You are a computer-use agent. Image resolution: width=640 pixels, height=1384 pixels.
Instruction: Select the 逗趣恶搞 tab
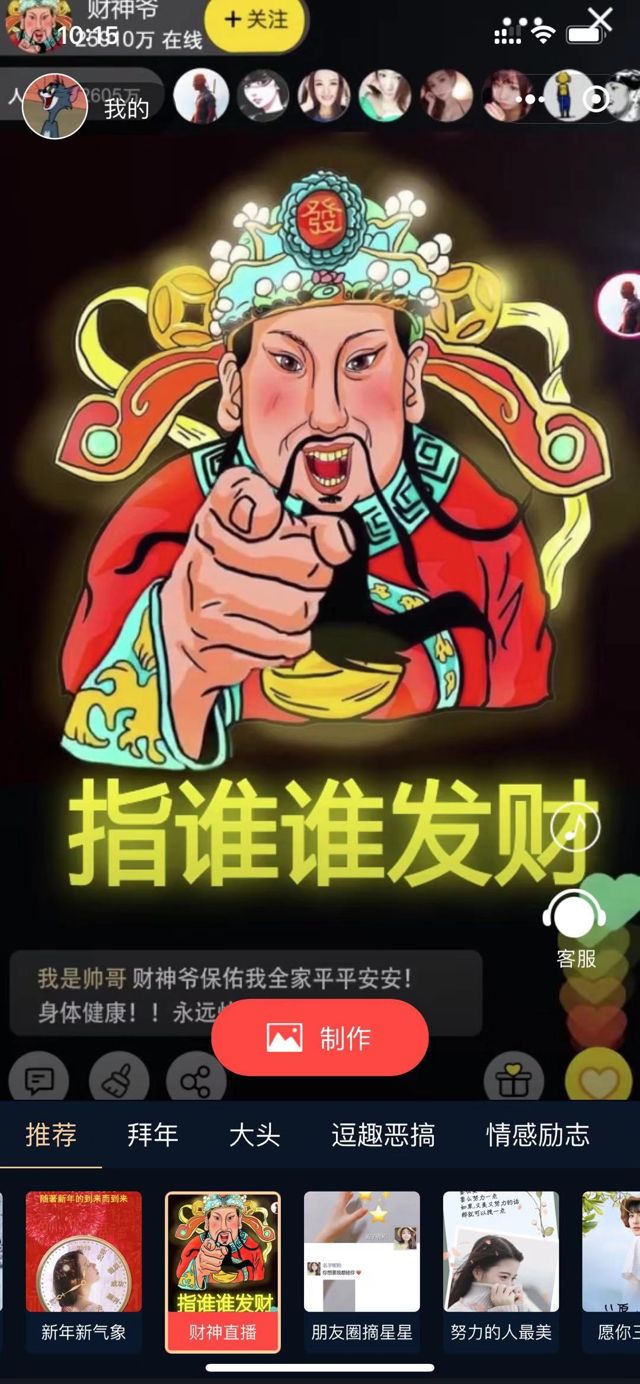[383, 1134]
